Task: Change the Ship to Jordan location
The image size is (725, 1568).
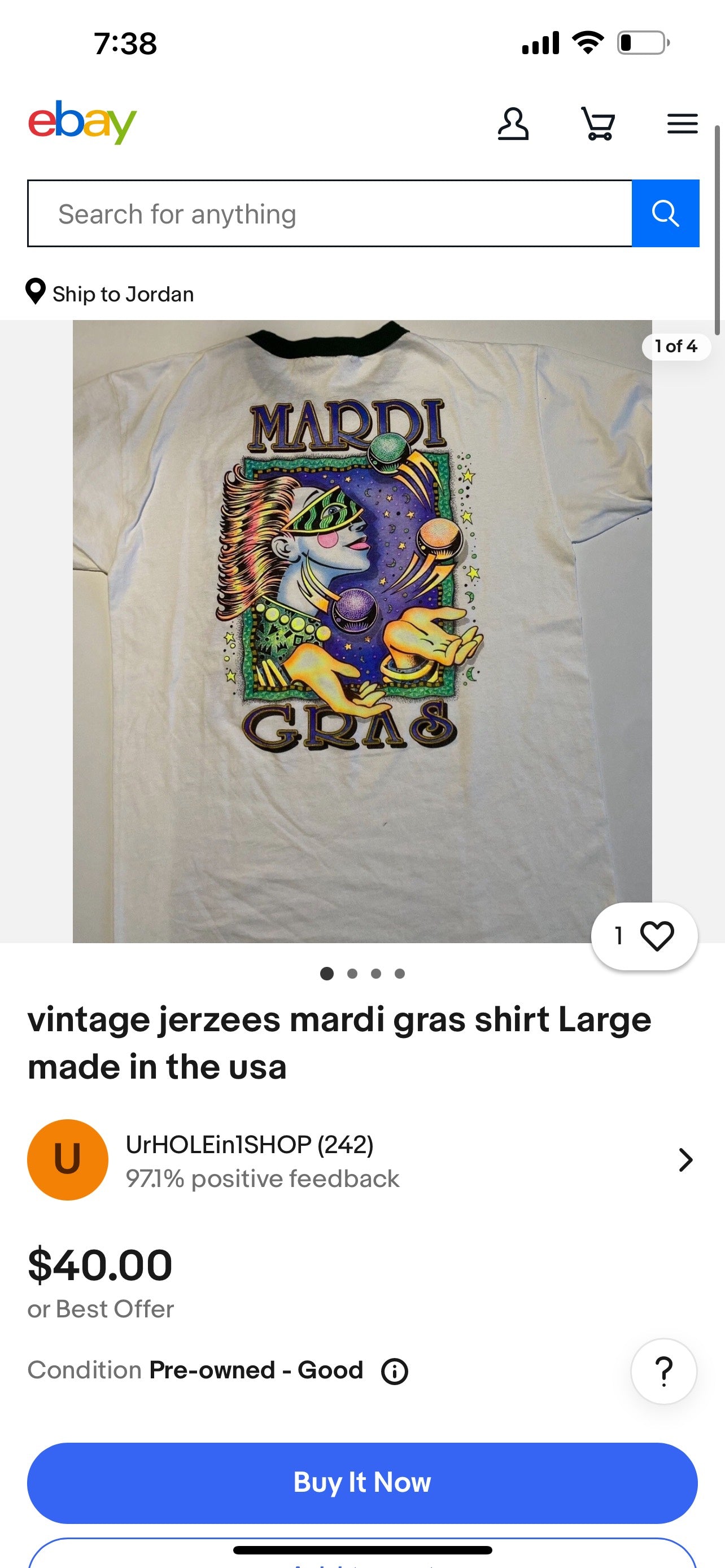Action: [110, 294]
